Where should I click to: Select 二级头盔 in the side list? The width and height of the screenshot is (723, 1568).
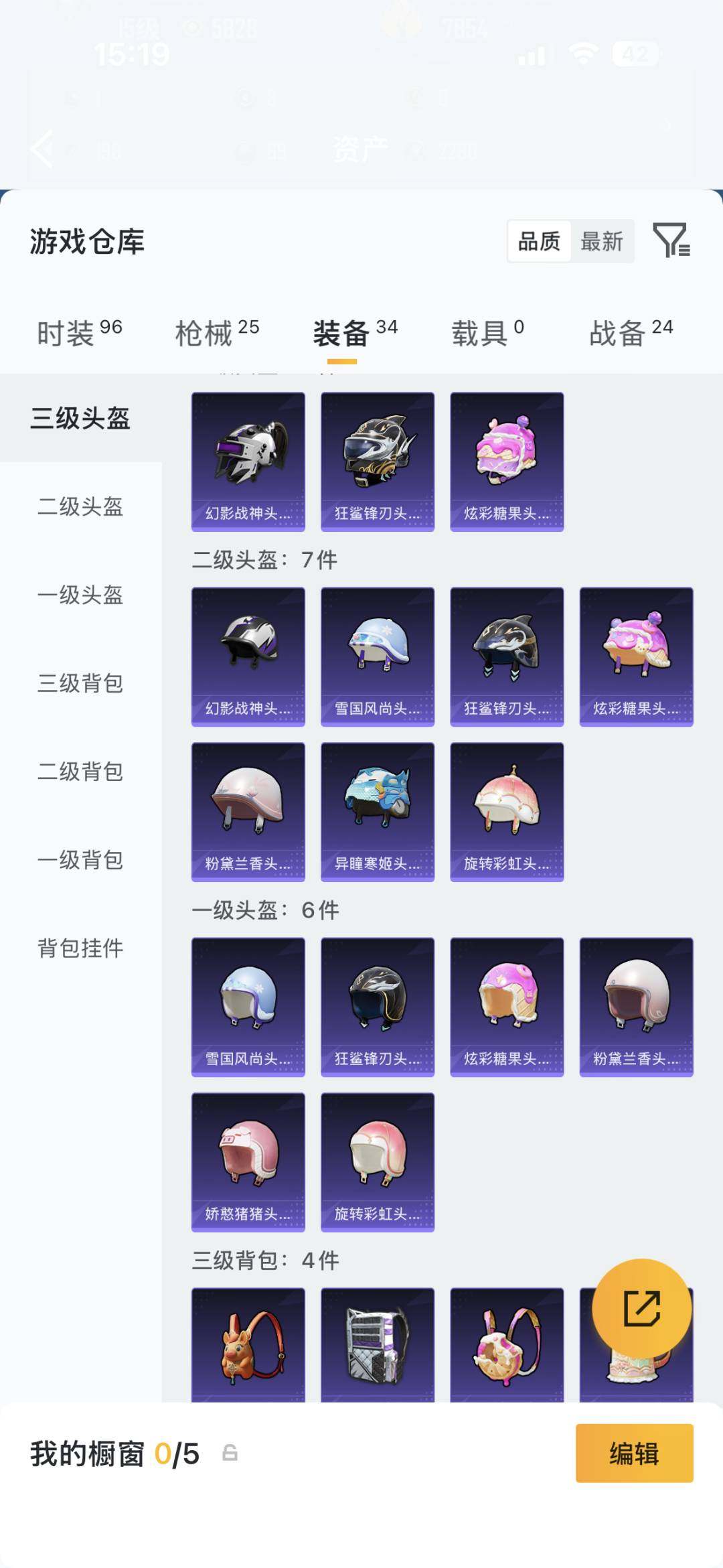(80, 506)
